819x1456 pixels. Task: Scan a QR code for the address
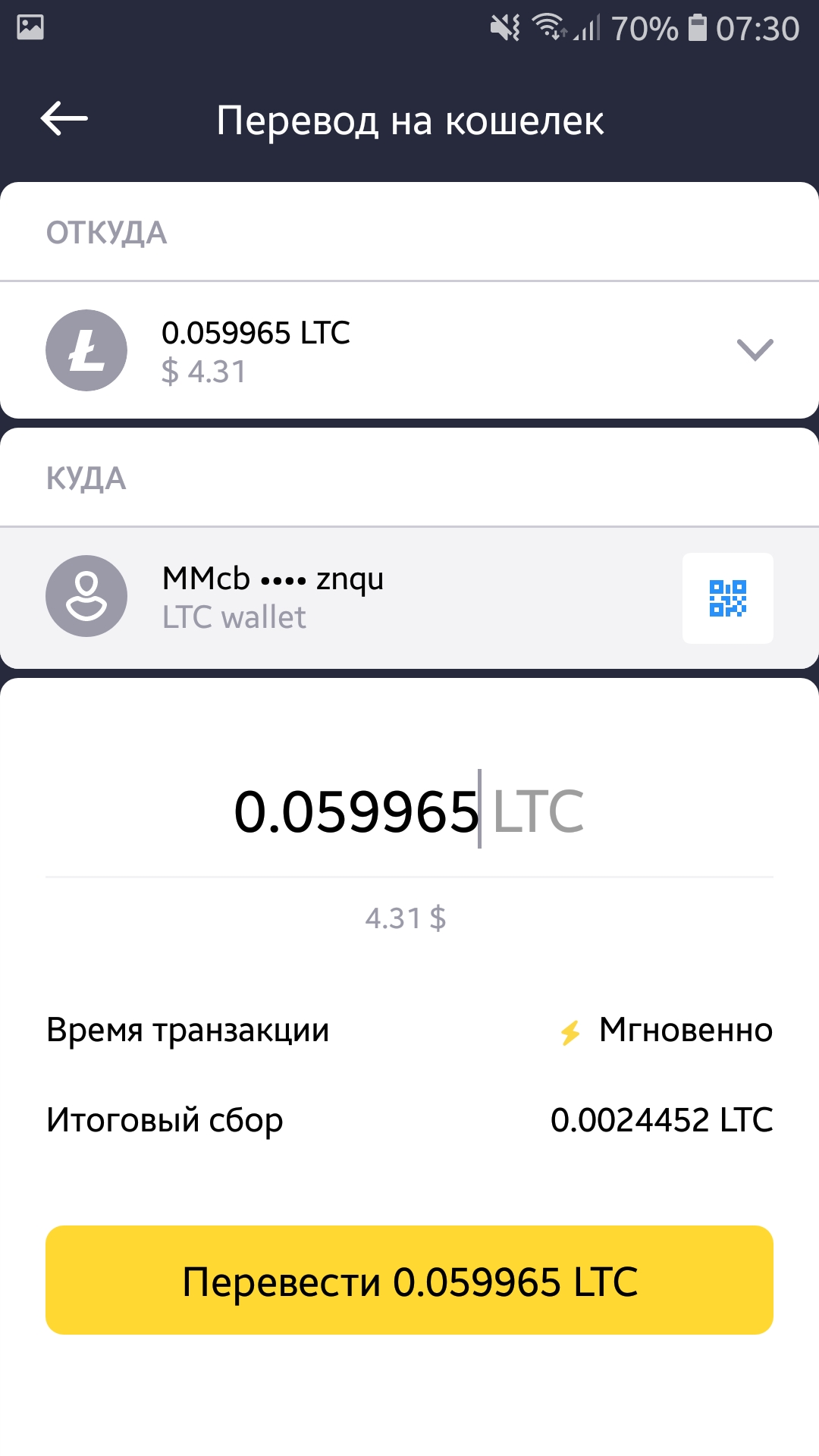727,598
